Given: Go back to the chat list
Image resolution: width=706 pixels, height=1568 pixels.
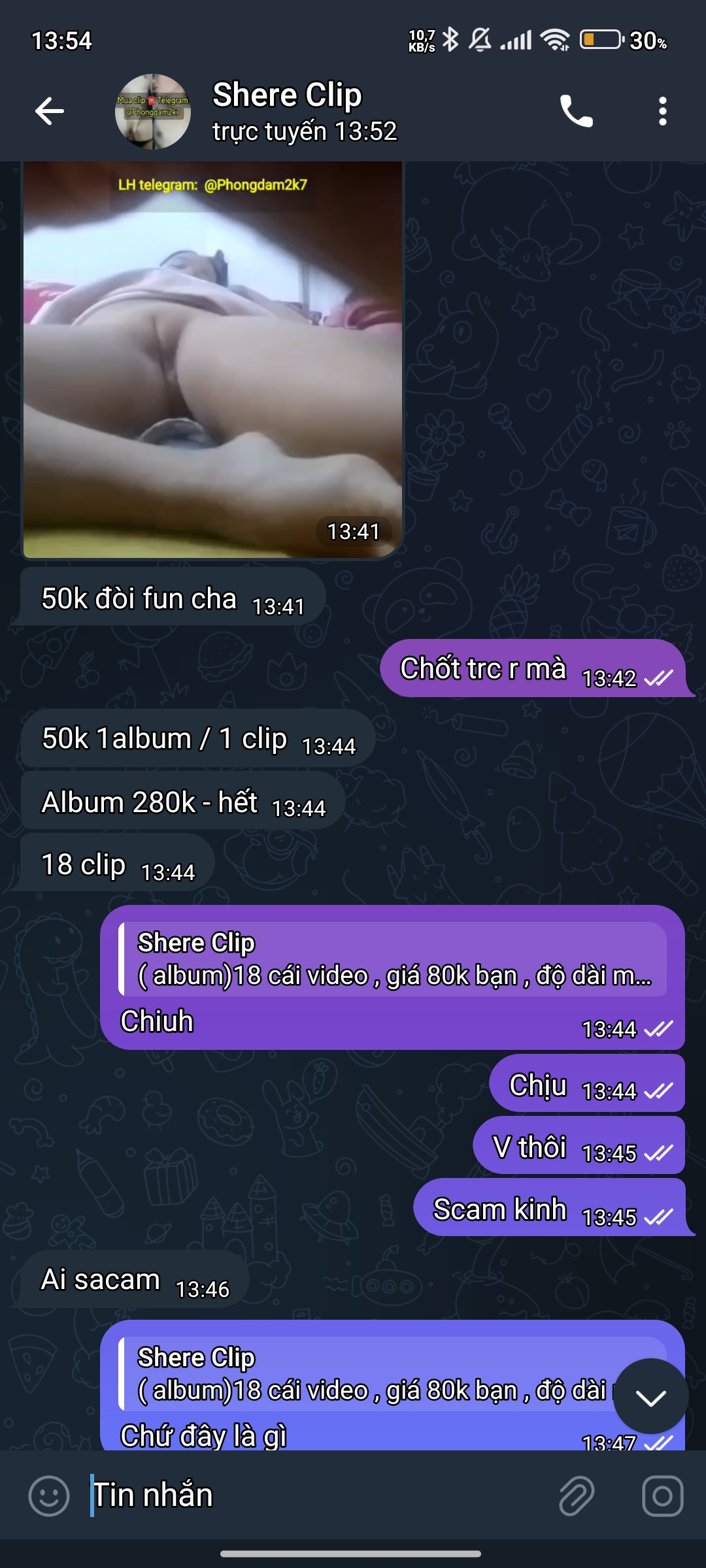Looking at the screenshot, I should pyautogui.click(x=50, y=111).
